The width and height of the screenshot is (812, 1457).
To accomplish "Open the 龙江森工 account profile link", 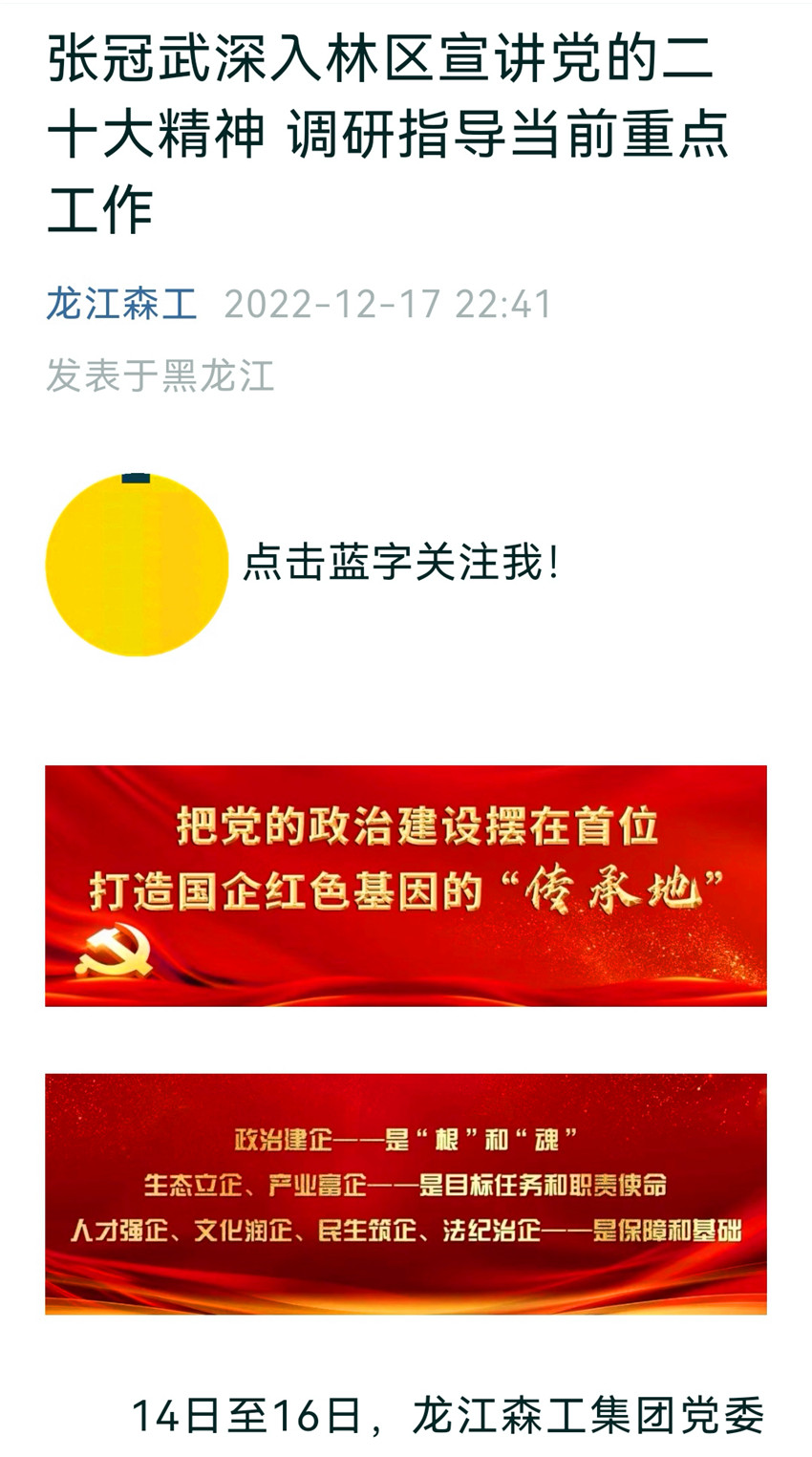I will (121, 305).
